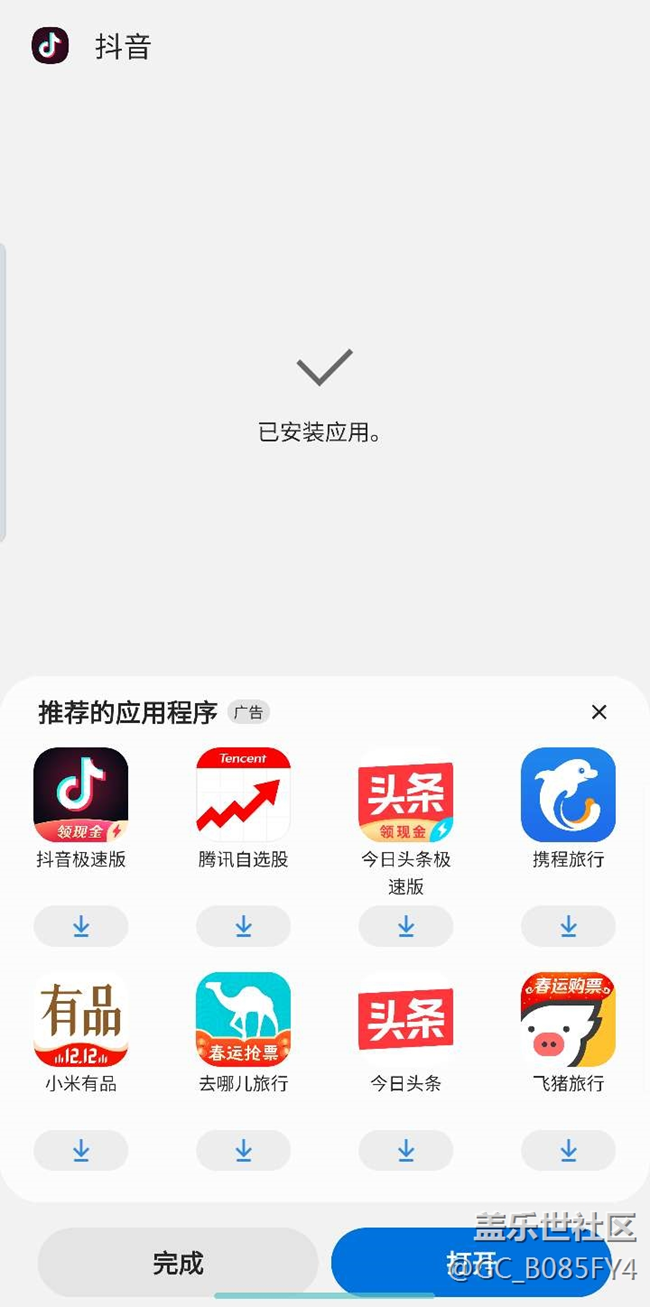Open the 飞猪旅行 app icon
Screen dimensions: 650x1307
pyautogui.click(x=568, y=1019)
